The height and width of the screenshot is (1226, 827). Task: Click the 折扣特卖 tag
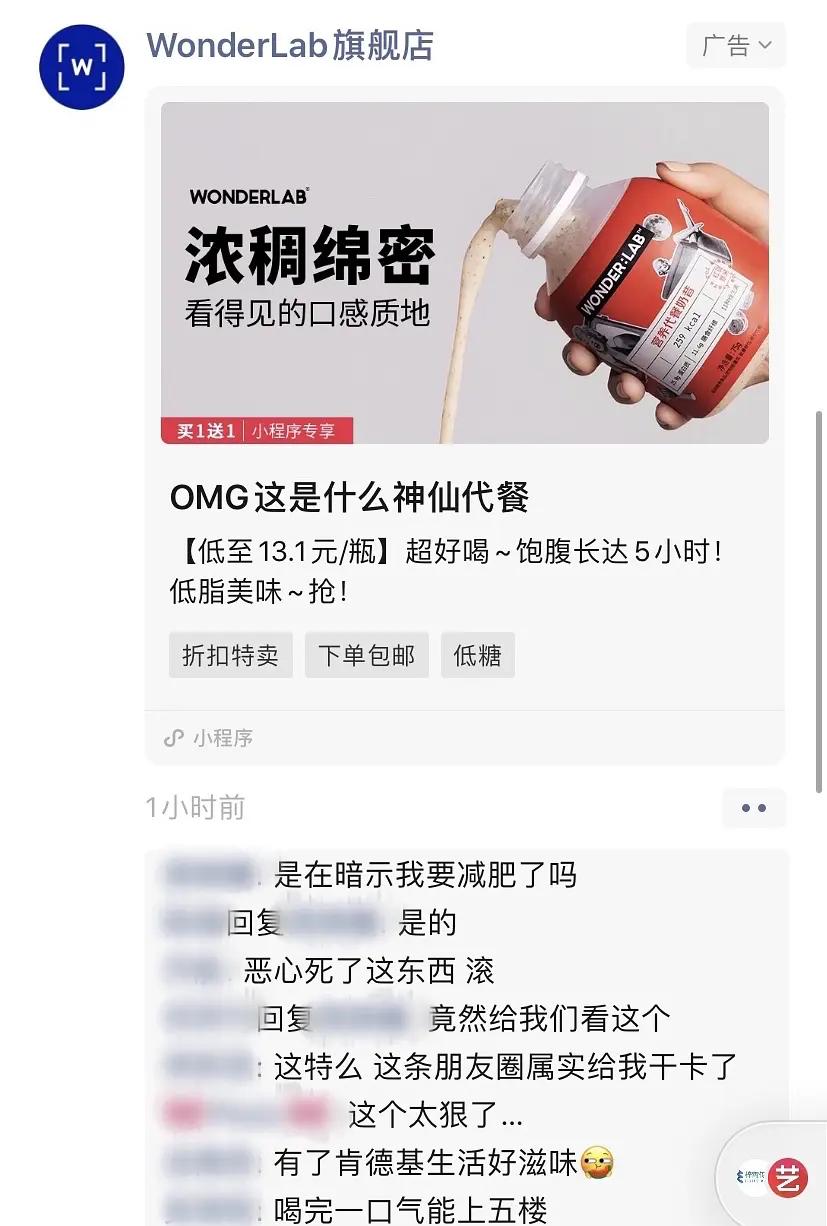click(230, 655)
